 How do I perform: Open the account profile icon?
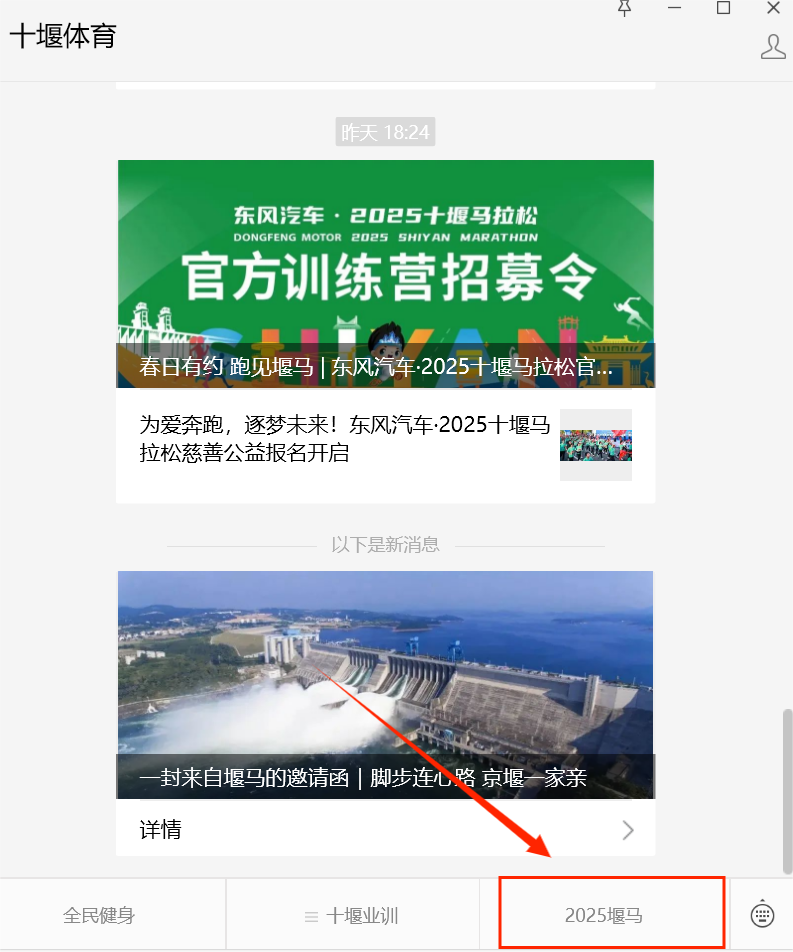[773, 46]
